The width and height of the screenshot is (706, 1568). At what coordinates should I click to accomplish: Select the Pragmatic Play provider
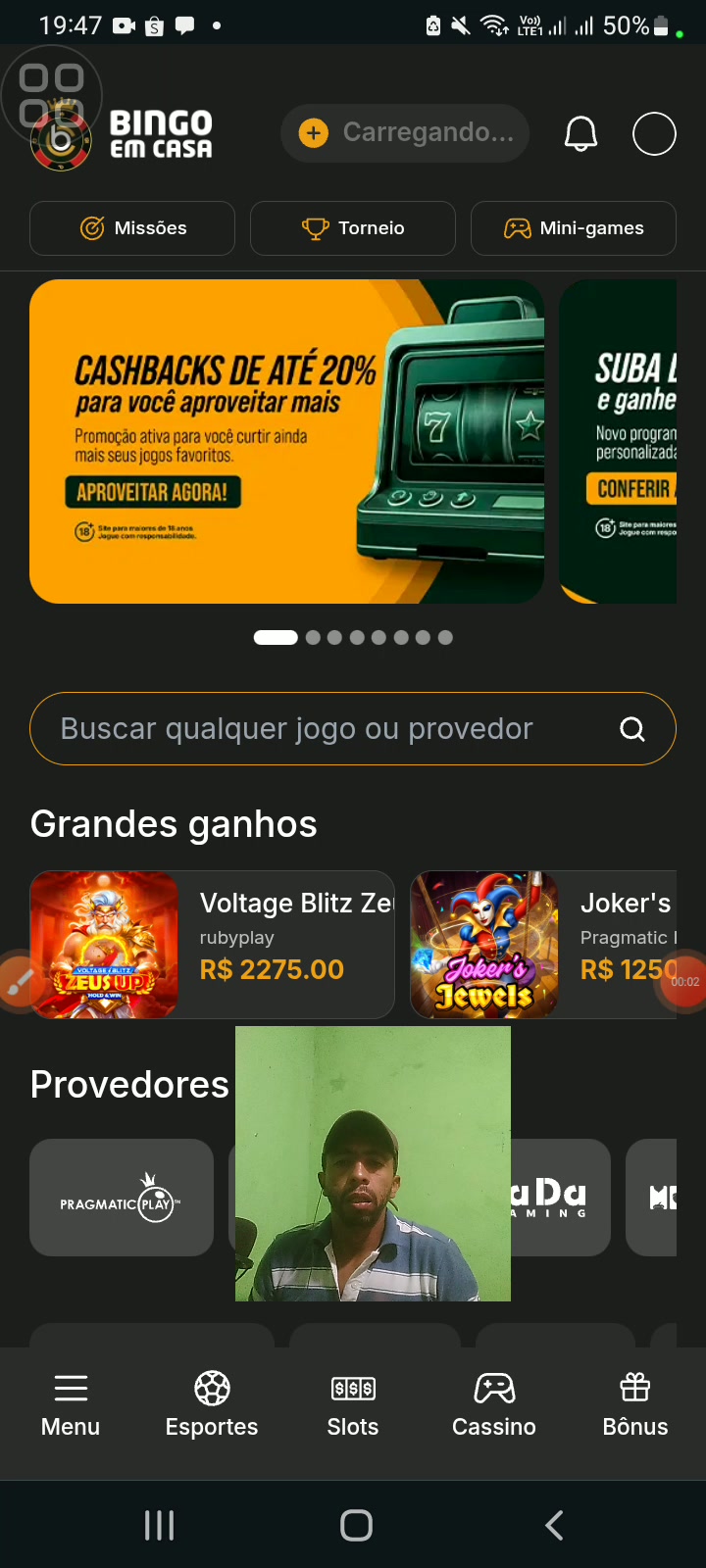(122, 1198)
